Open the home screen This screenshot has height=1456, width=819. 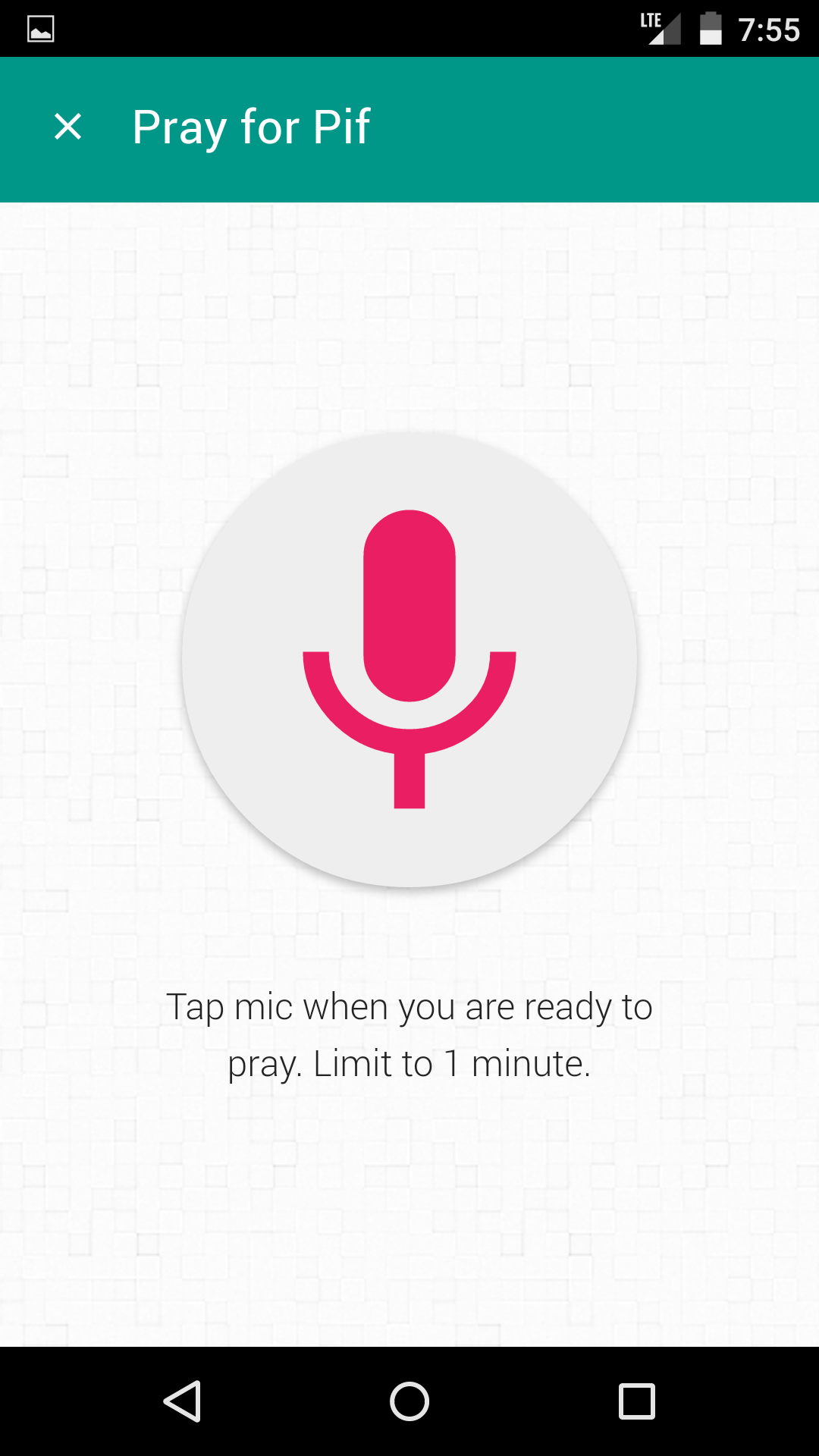tap(409, 1401)
